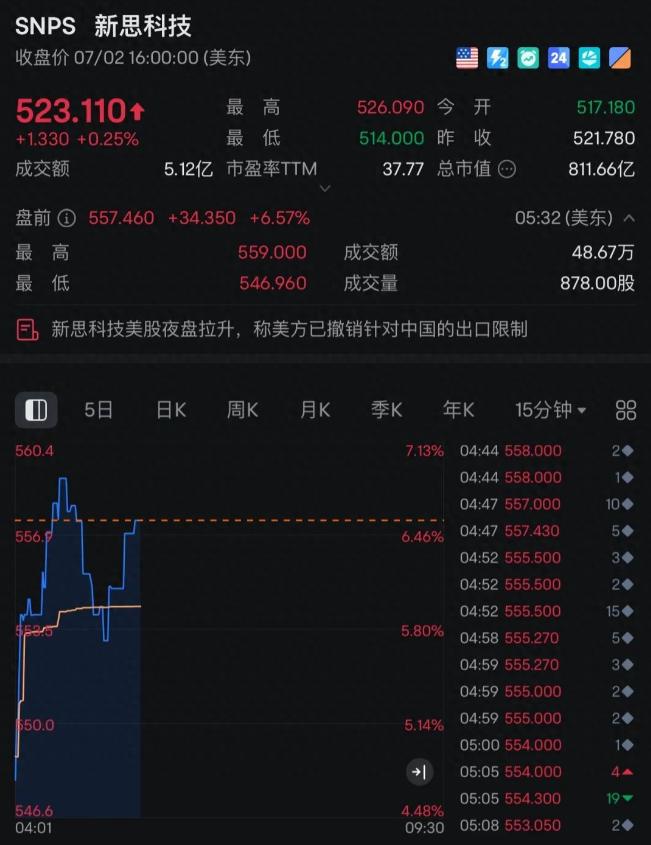This screenshot has width=651, height=845.
Task: Switch to the 5日 chart tab
Action: [x=98, y=410]
